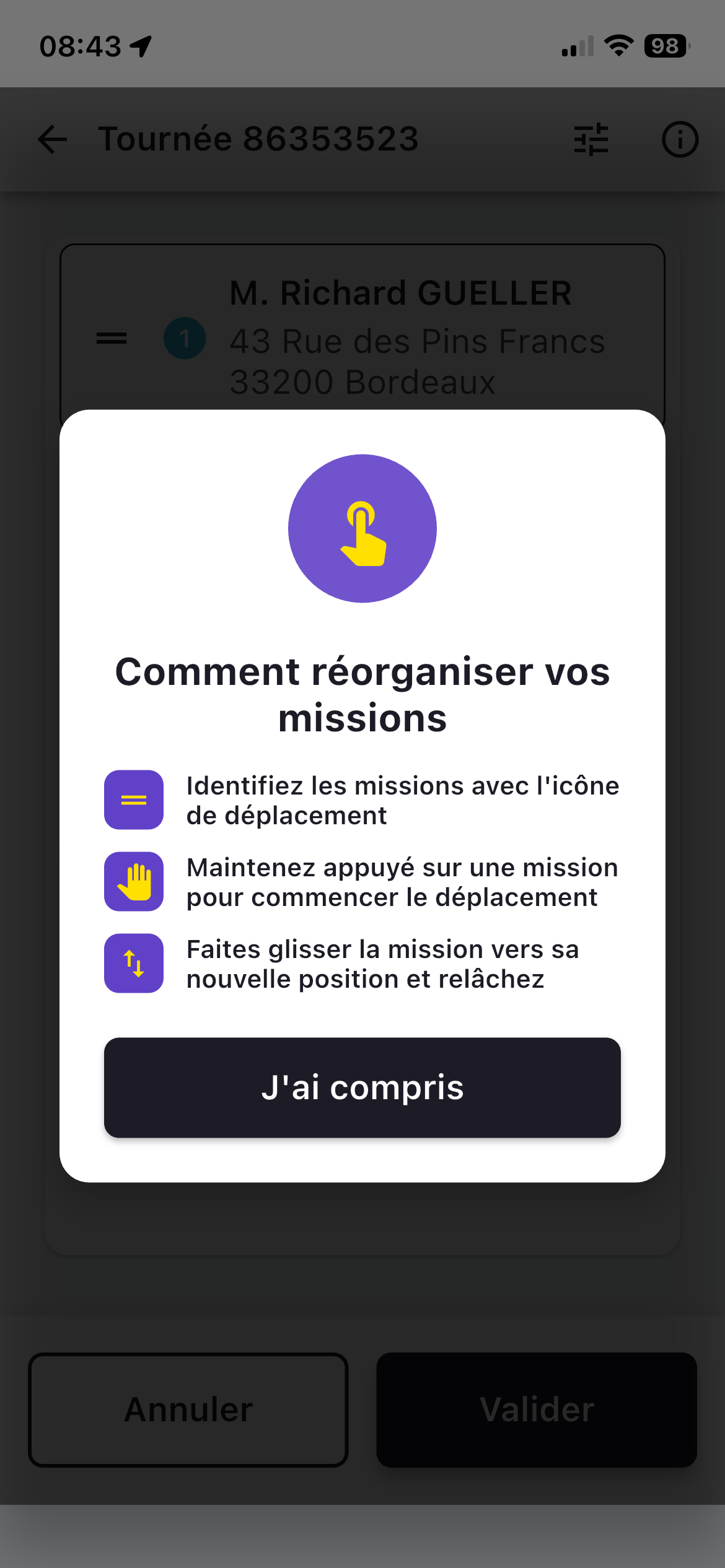Tap Annuler to cancel reordering
Screen dimensions: 725x1568
click(x=188, y=1409)
